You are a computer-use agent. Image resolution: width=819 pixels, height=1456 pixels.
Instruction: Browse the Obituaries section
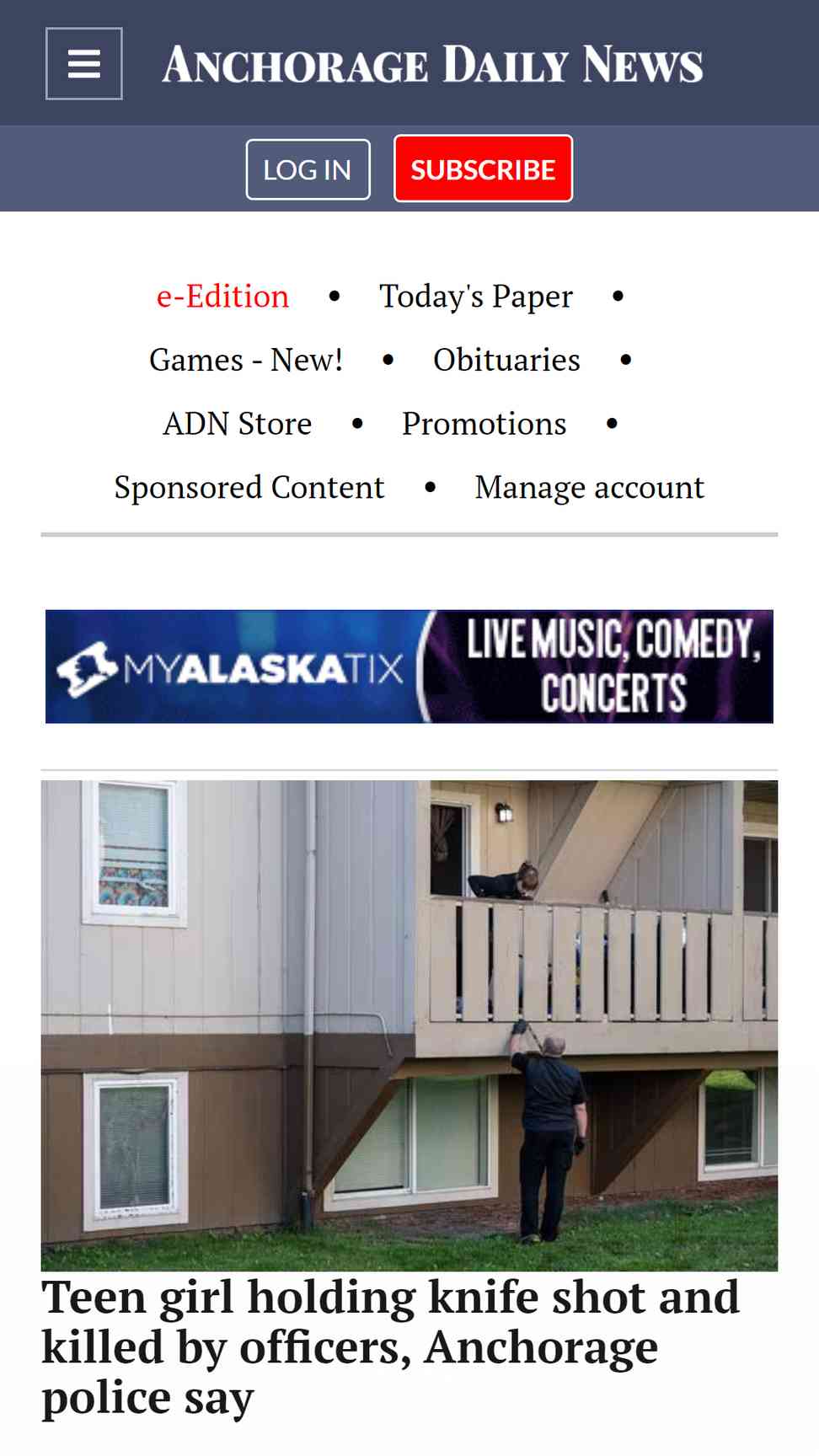pyautogui.click(x=506, y=360)
